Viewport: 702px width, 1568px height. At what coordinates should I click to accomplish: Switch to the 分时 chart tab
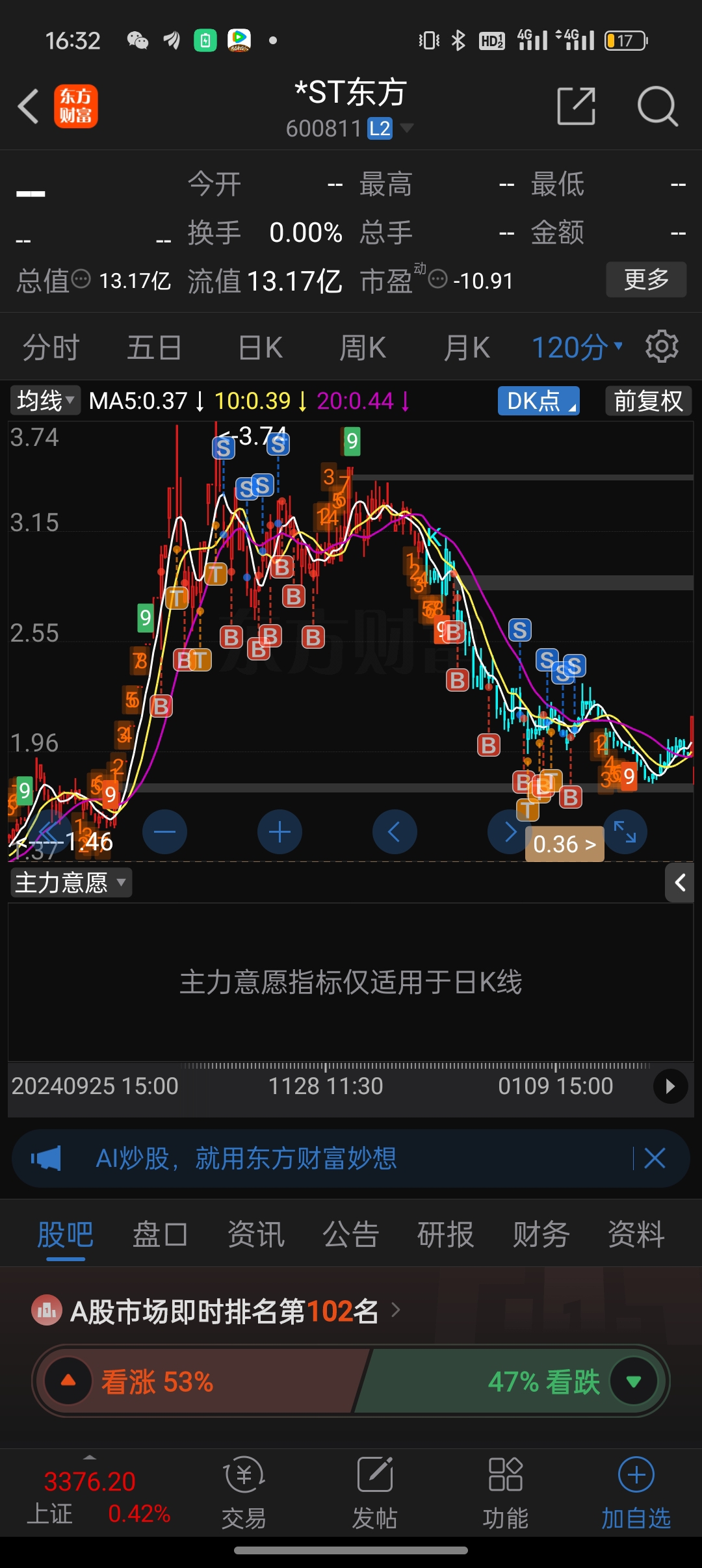(51, 347)
